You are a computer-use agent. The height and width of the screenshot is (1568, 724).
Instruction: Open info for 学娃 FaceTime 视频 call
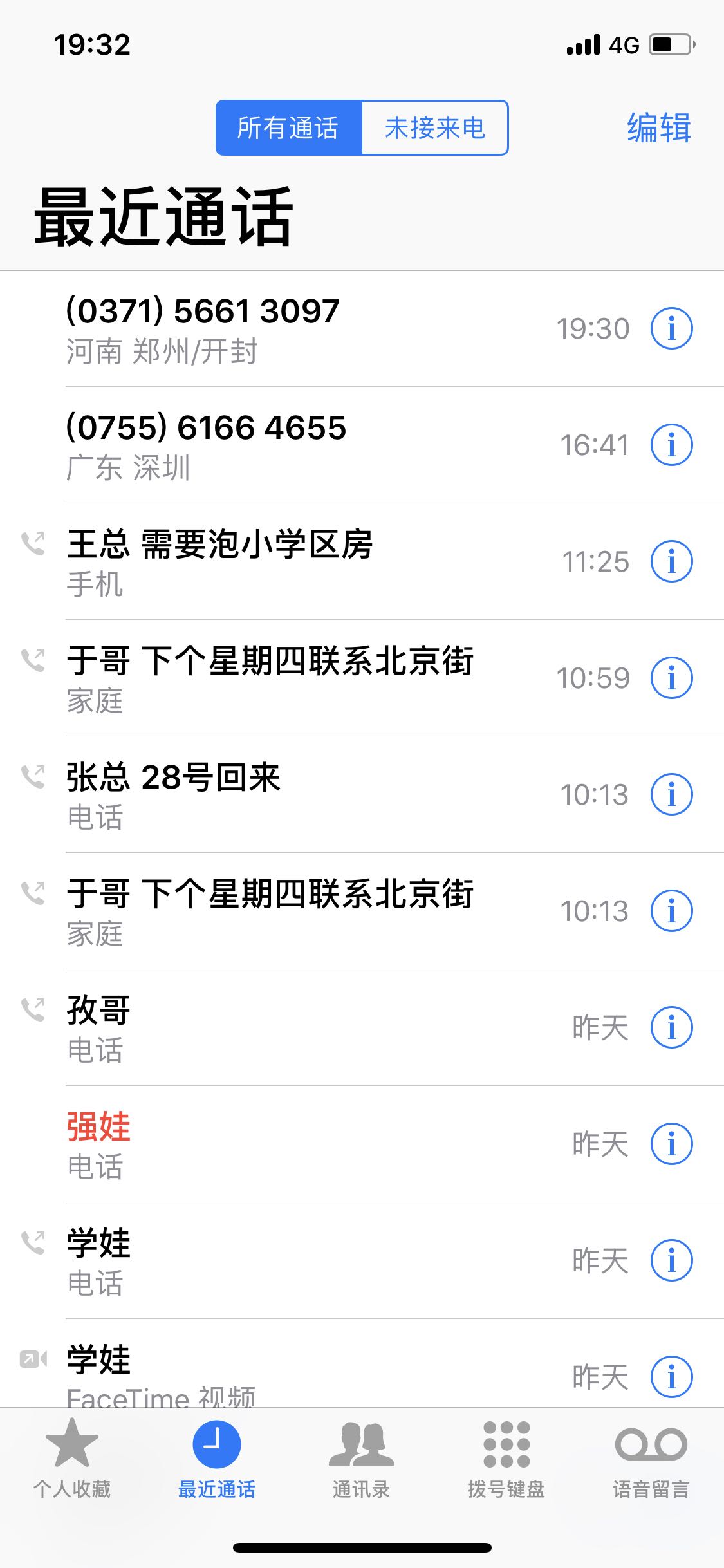tap(671, 1376)
